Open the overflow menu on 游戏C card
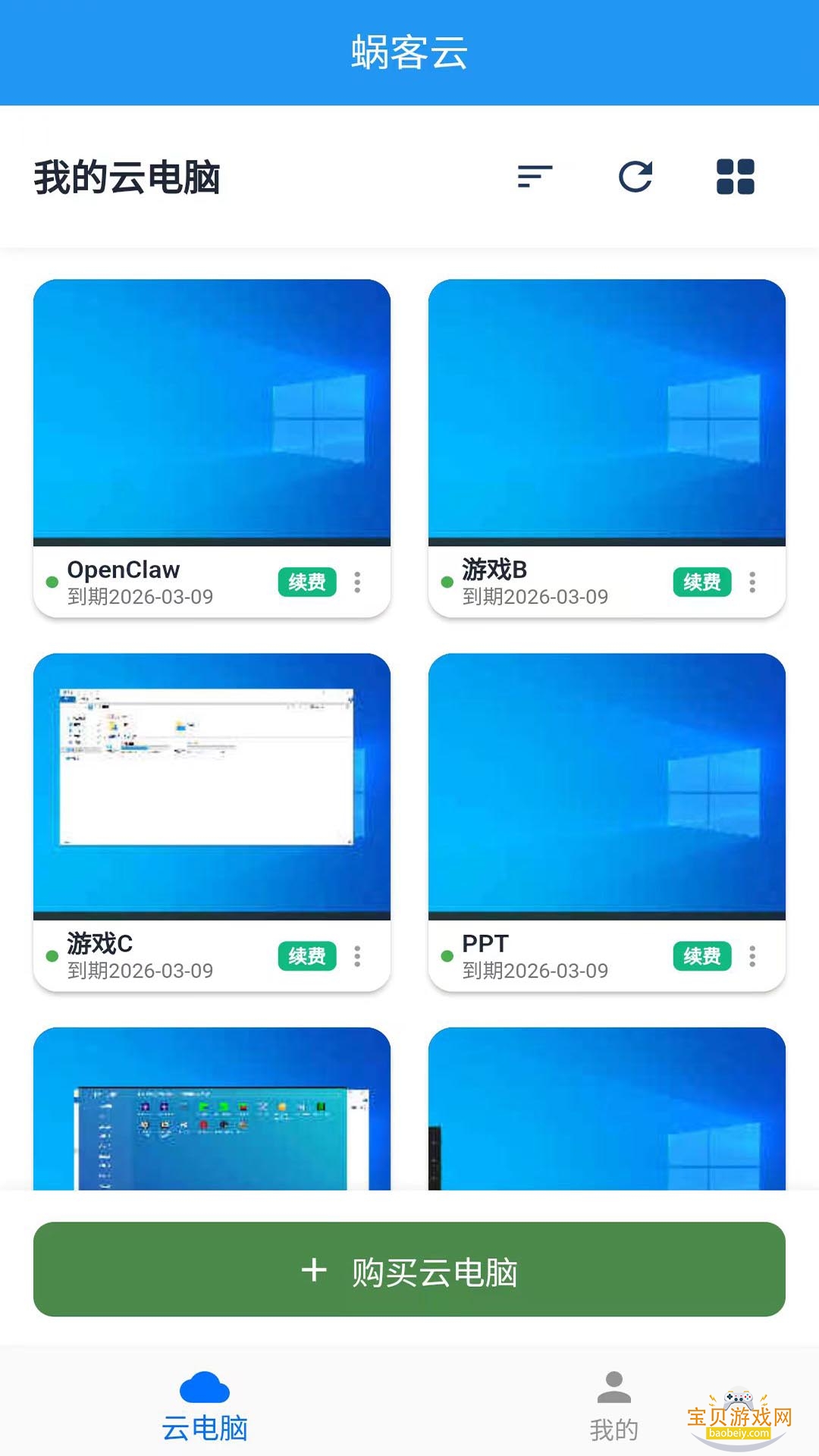Viewport: 819px width, 1456px height. tap(356, 956)
